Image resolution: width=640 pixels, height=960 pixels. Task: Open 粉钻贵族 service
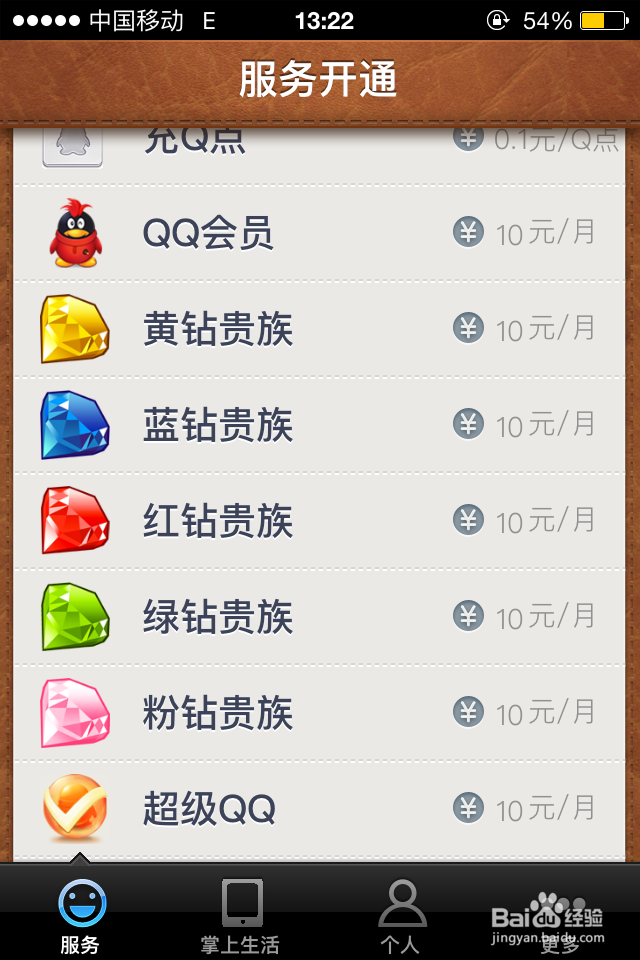pyautogui.click(x=320, y=713)
